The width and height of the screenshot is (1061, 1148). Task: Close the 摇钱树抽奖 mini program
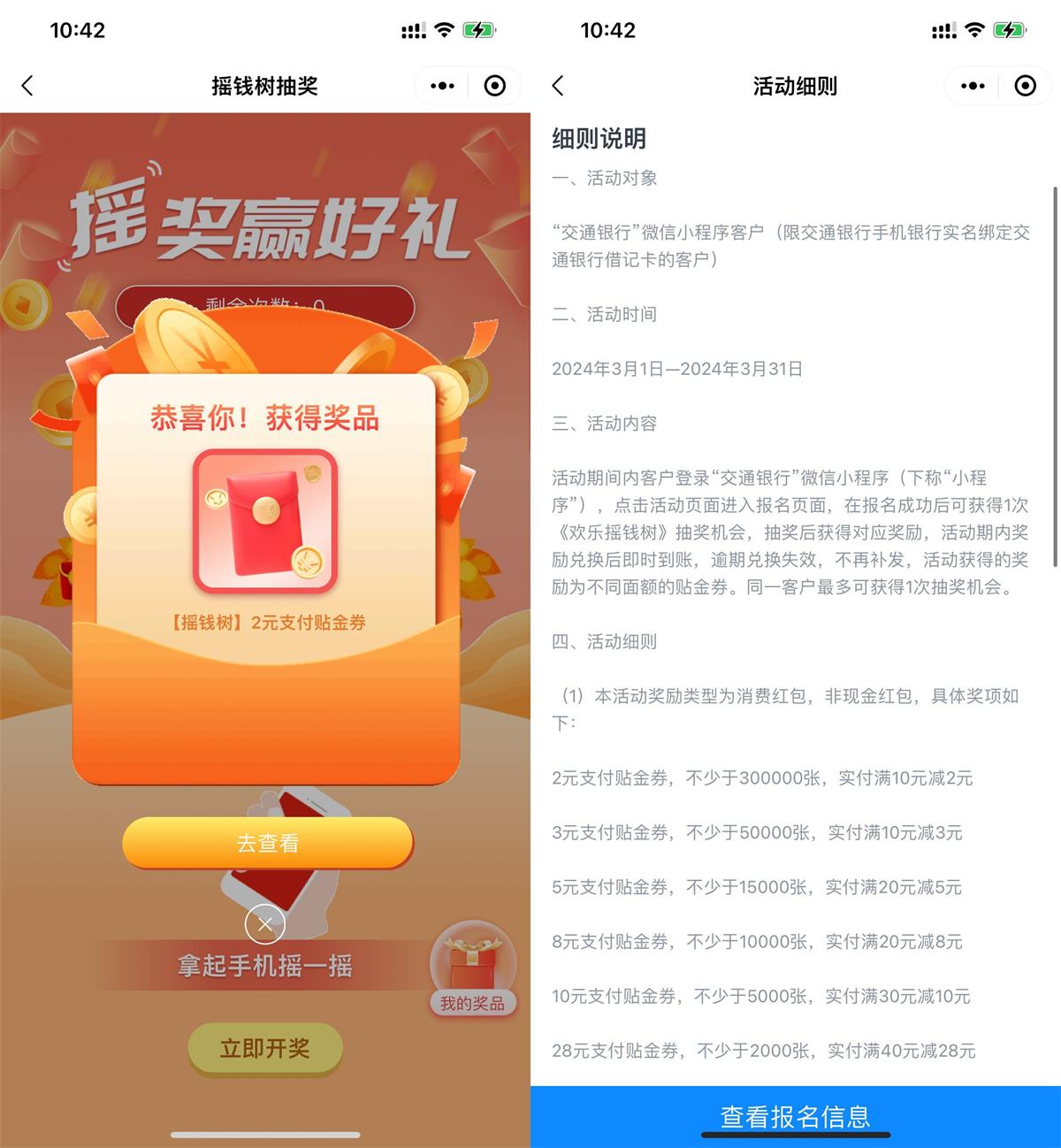pyautogui.click(x=495, y=86)
